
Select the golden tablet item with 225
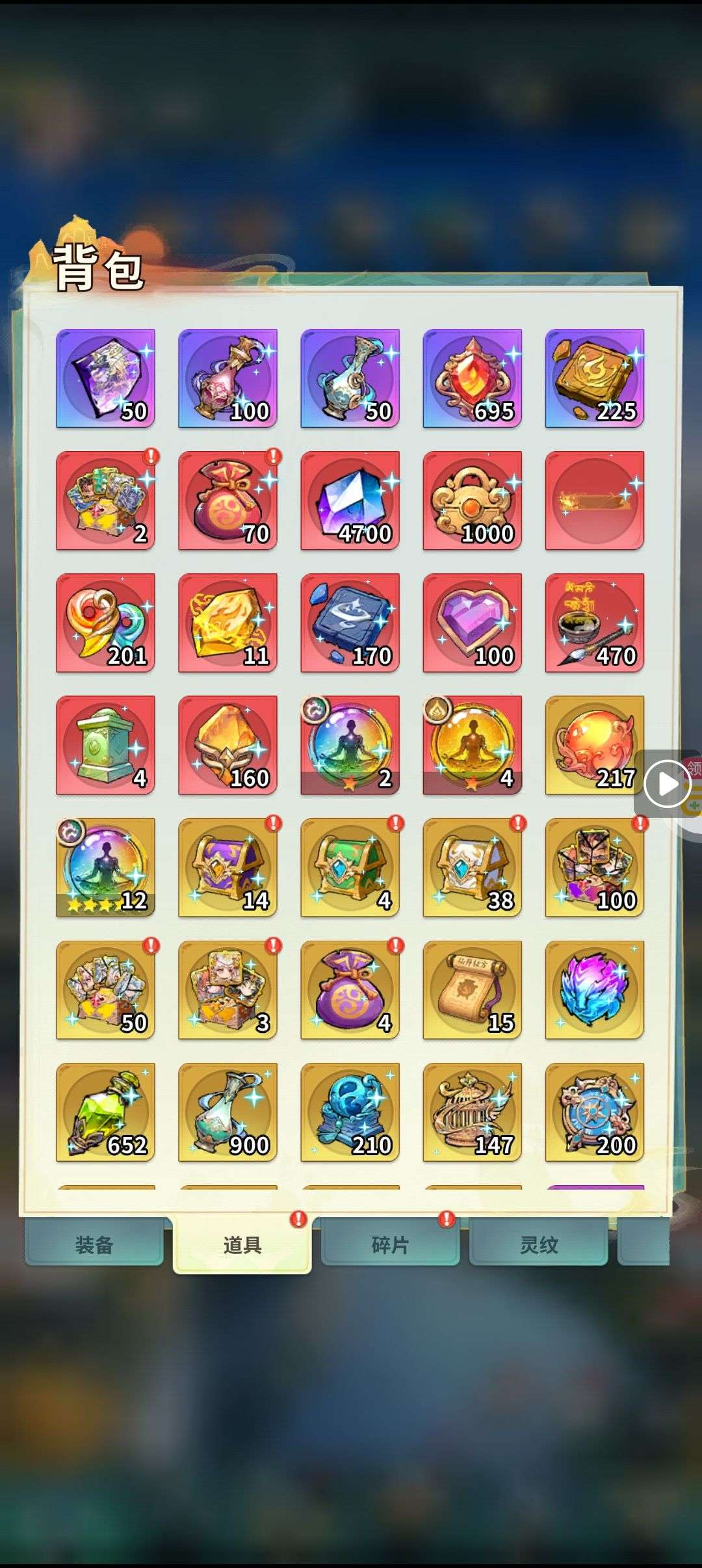click(x=594, y=378)
